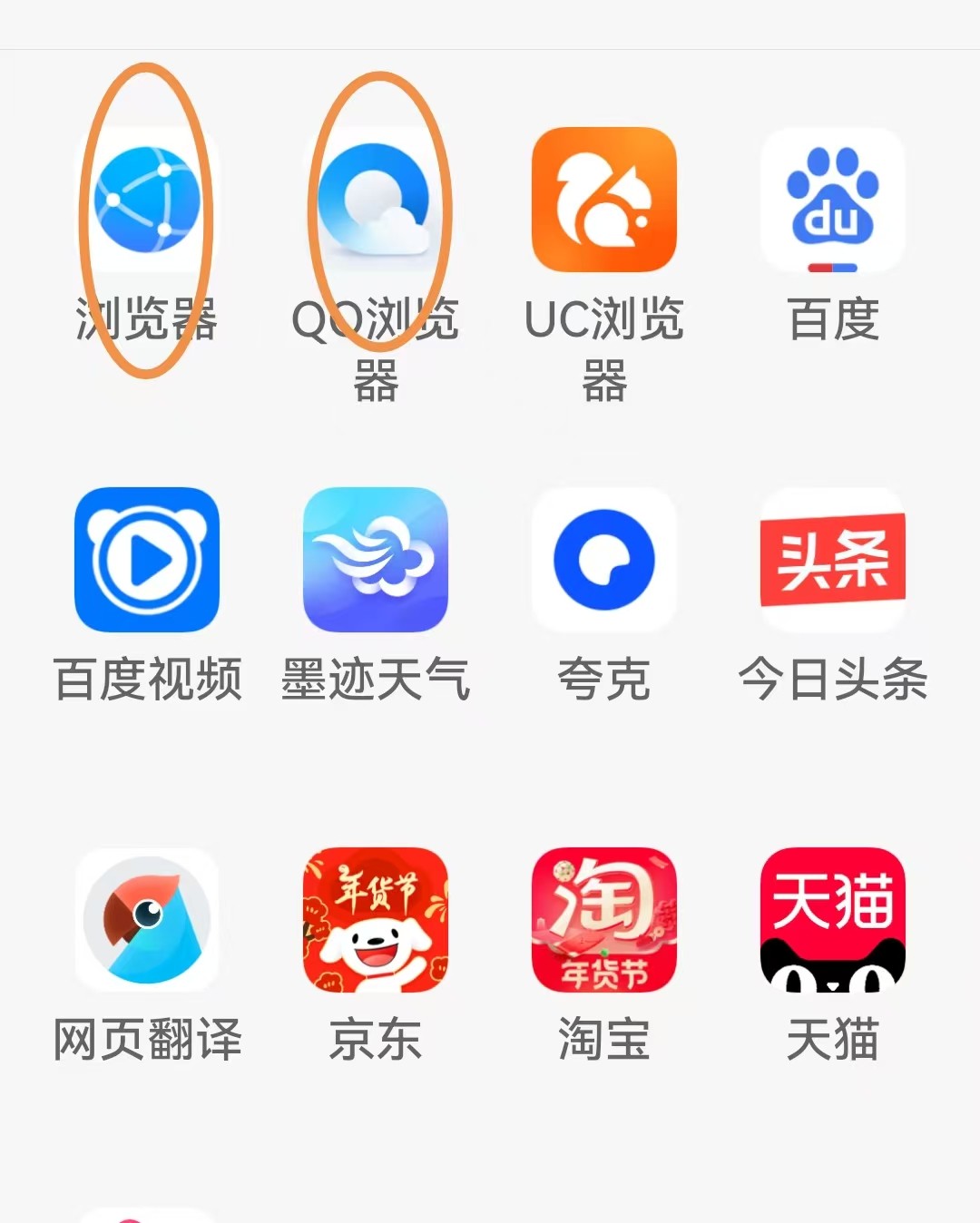Open the 夸克 browser
Screen dimensions: 980x1223
tap(604, 560)
